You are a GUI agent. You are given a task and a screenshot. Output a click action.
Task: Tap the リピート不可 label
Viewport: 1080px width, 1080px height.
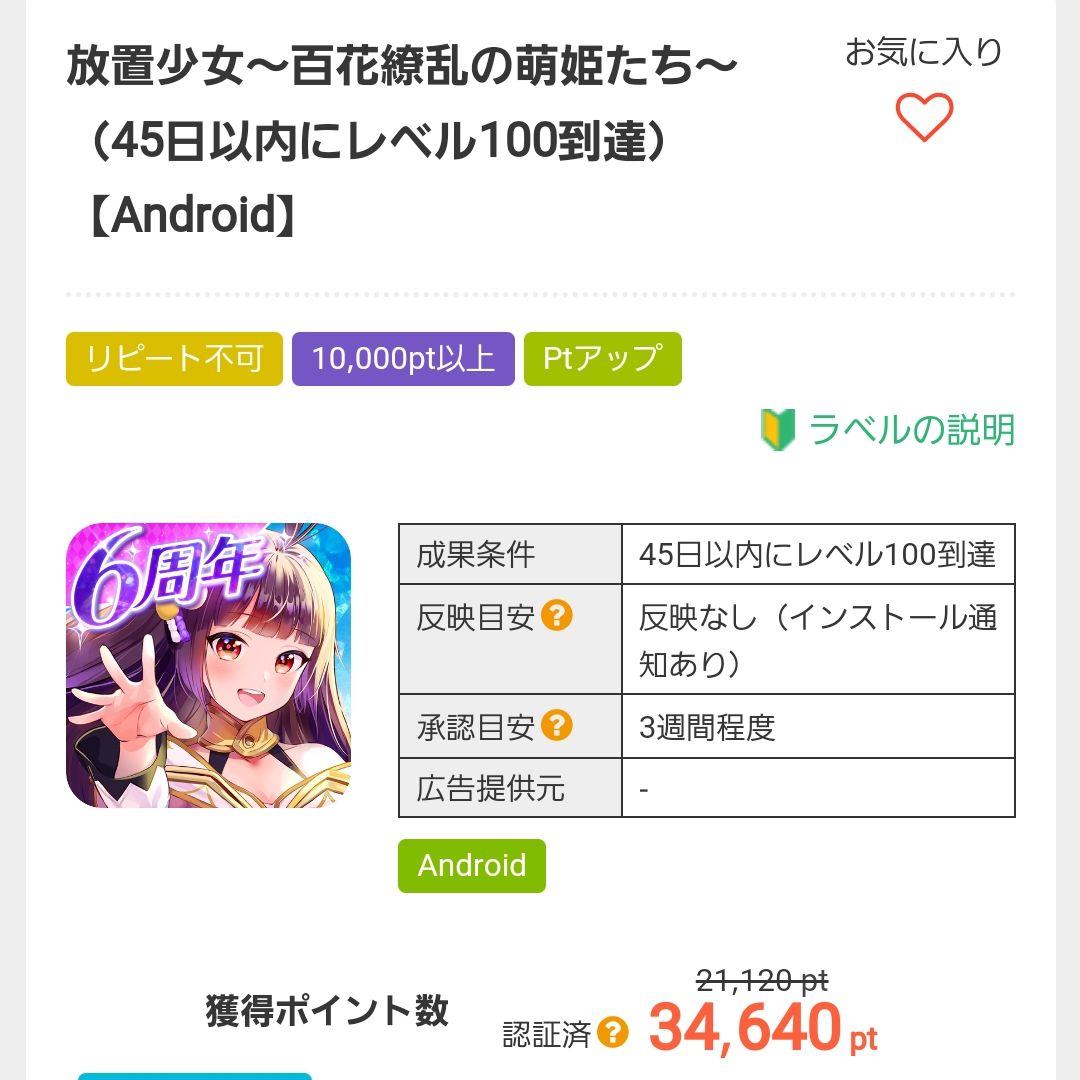tap(174, 359)
